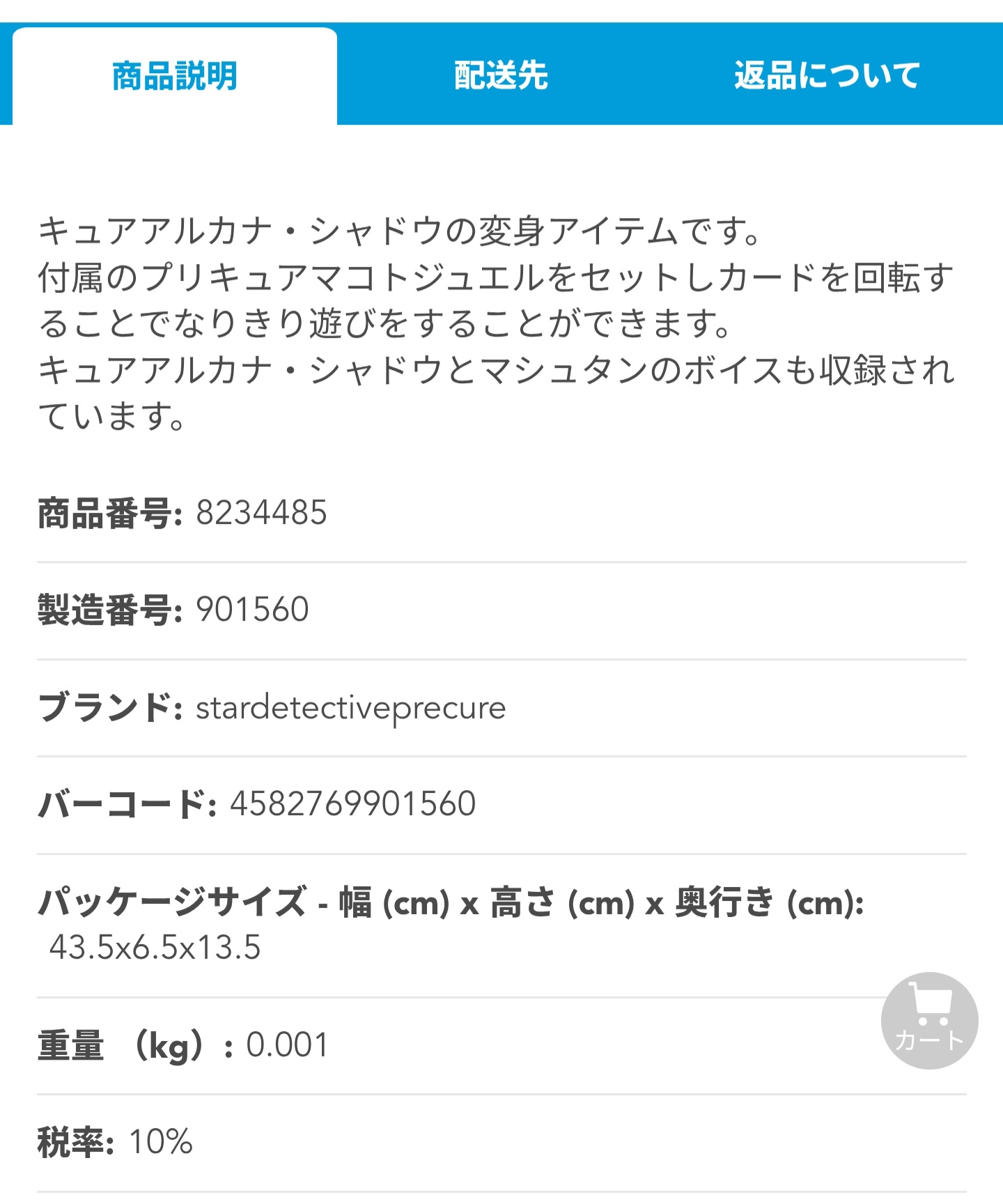Image resolution: width=1003 pixels, height=1204 pixels.
Task: Open the 返品について tab
Action: click(827, 75)
